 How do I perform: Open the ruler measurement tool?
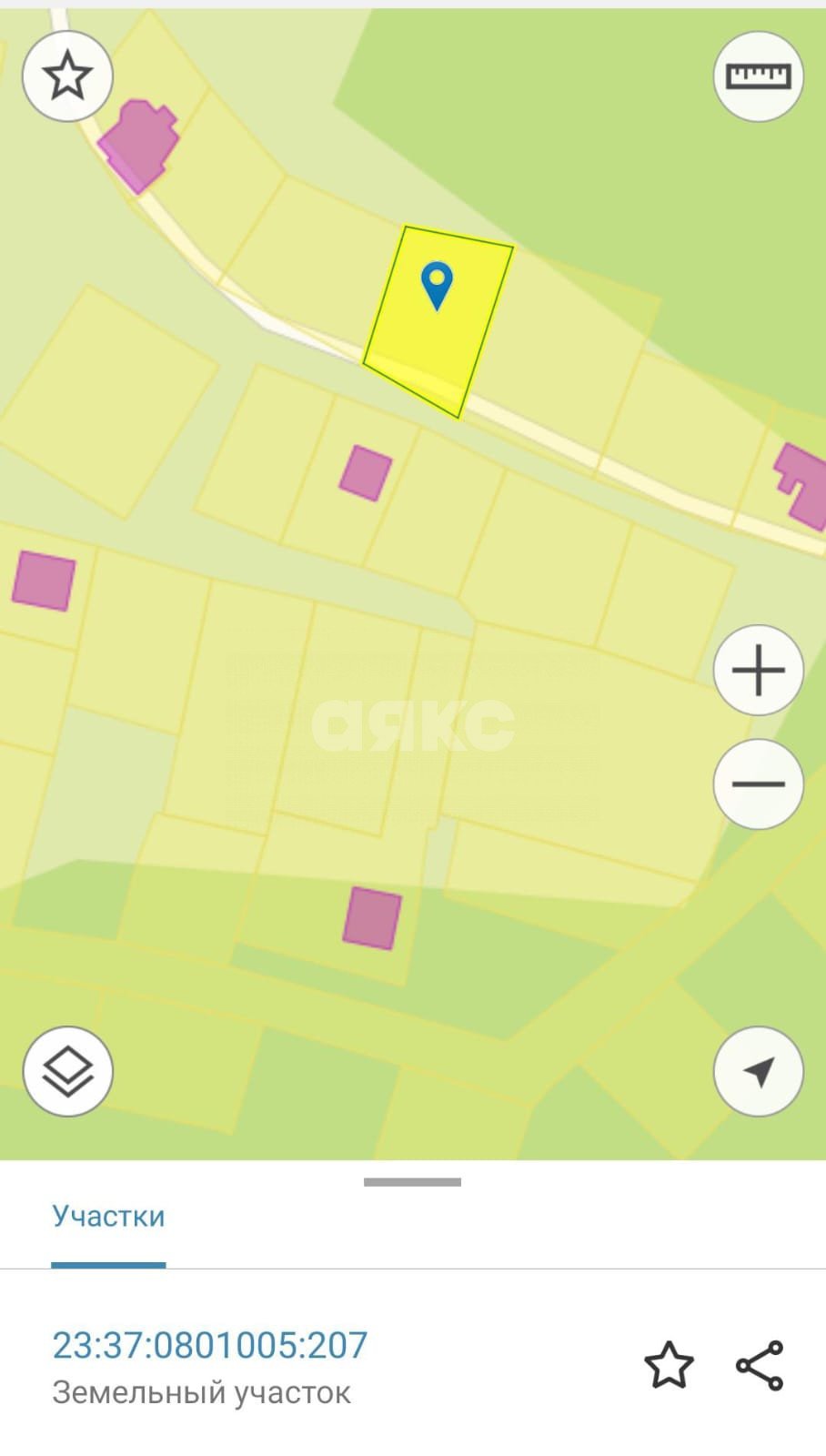pyautogui.click(x=758, y=76)
